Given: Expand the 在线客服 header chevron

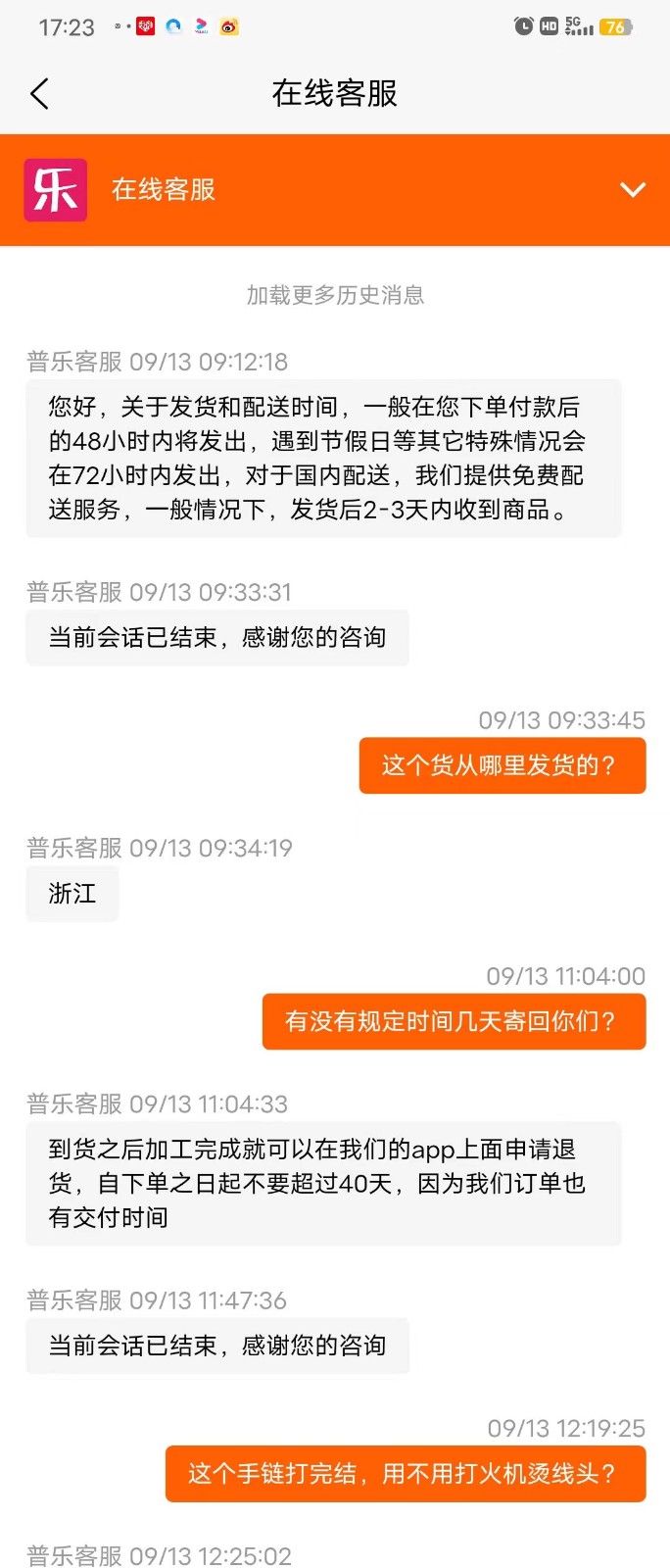Looking at the screenshot, I should pos(633,190).
